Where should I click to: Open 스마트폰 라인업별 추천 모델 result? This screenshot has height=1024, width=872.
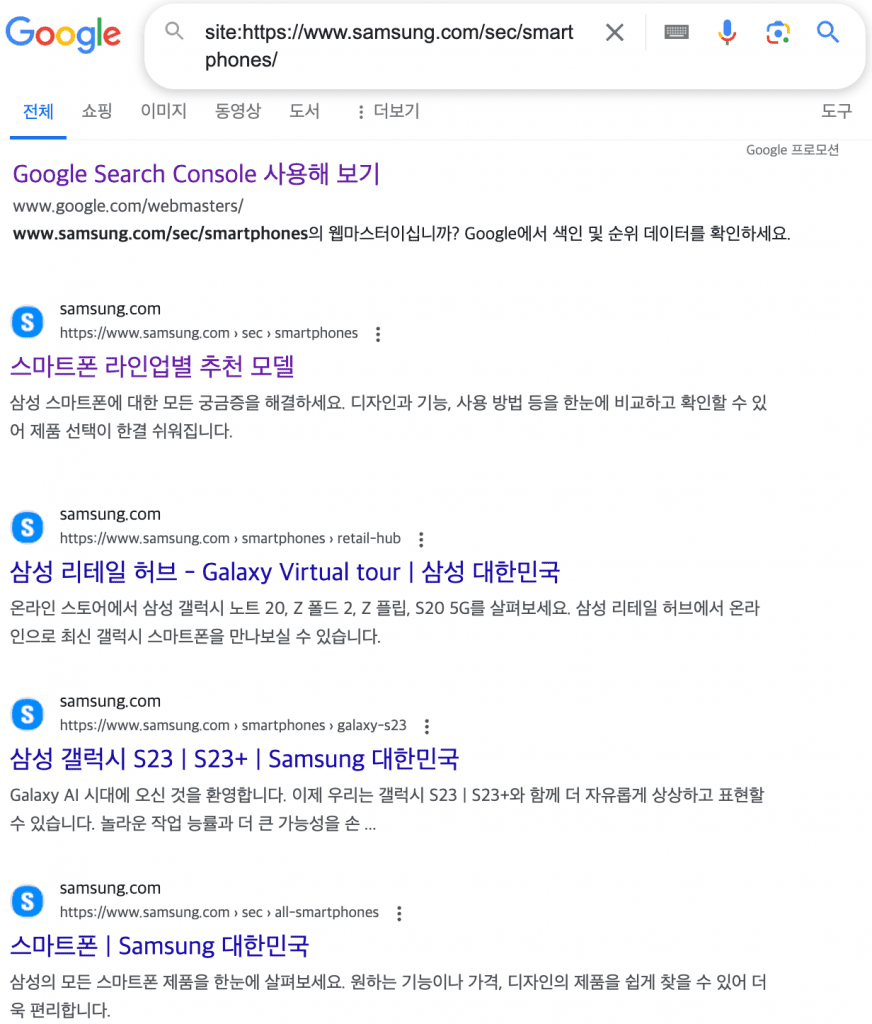[152, 365]
